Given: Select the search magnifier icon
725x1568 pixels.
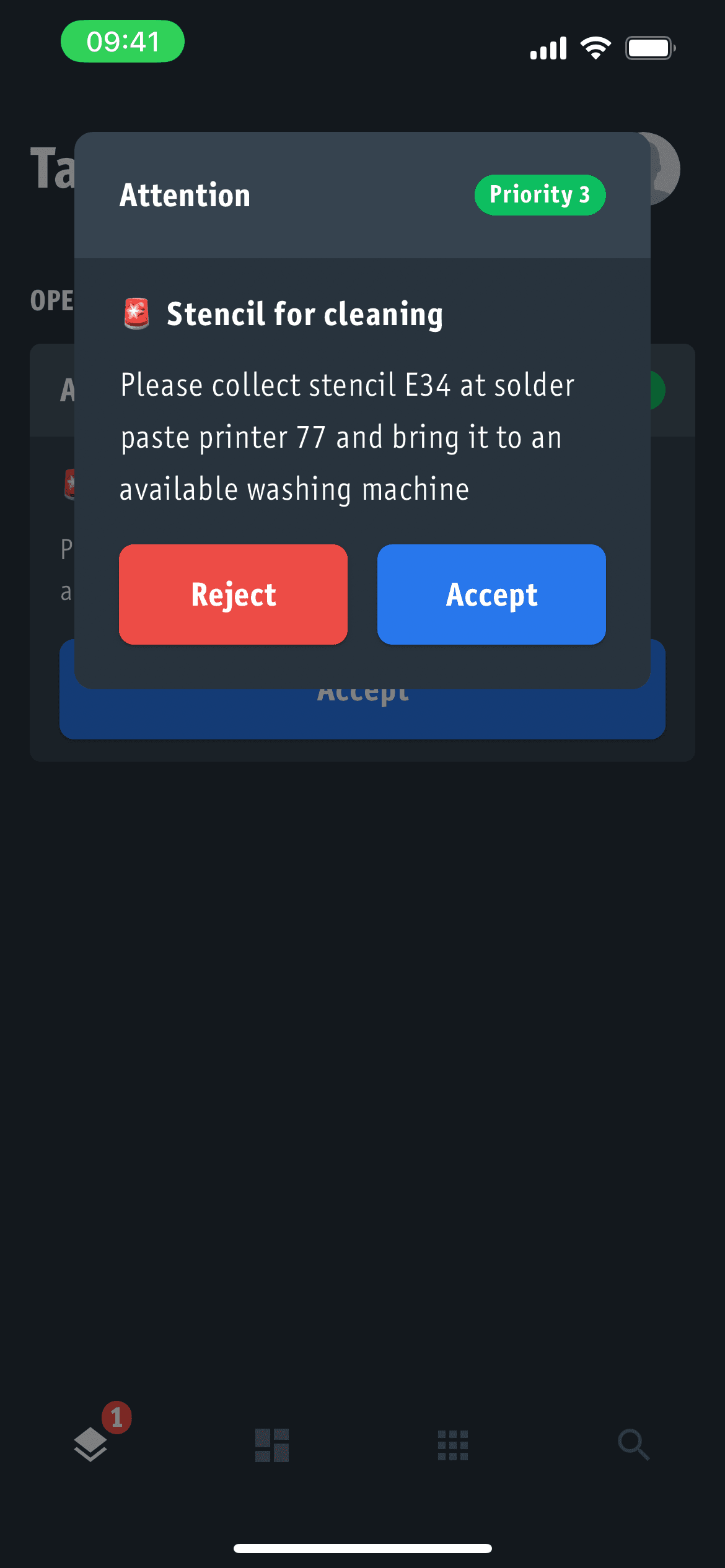Looking at the screenshot, I should pos(633,1444).
